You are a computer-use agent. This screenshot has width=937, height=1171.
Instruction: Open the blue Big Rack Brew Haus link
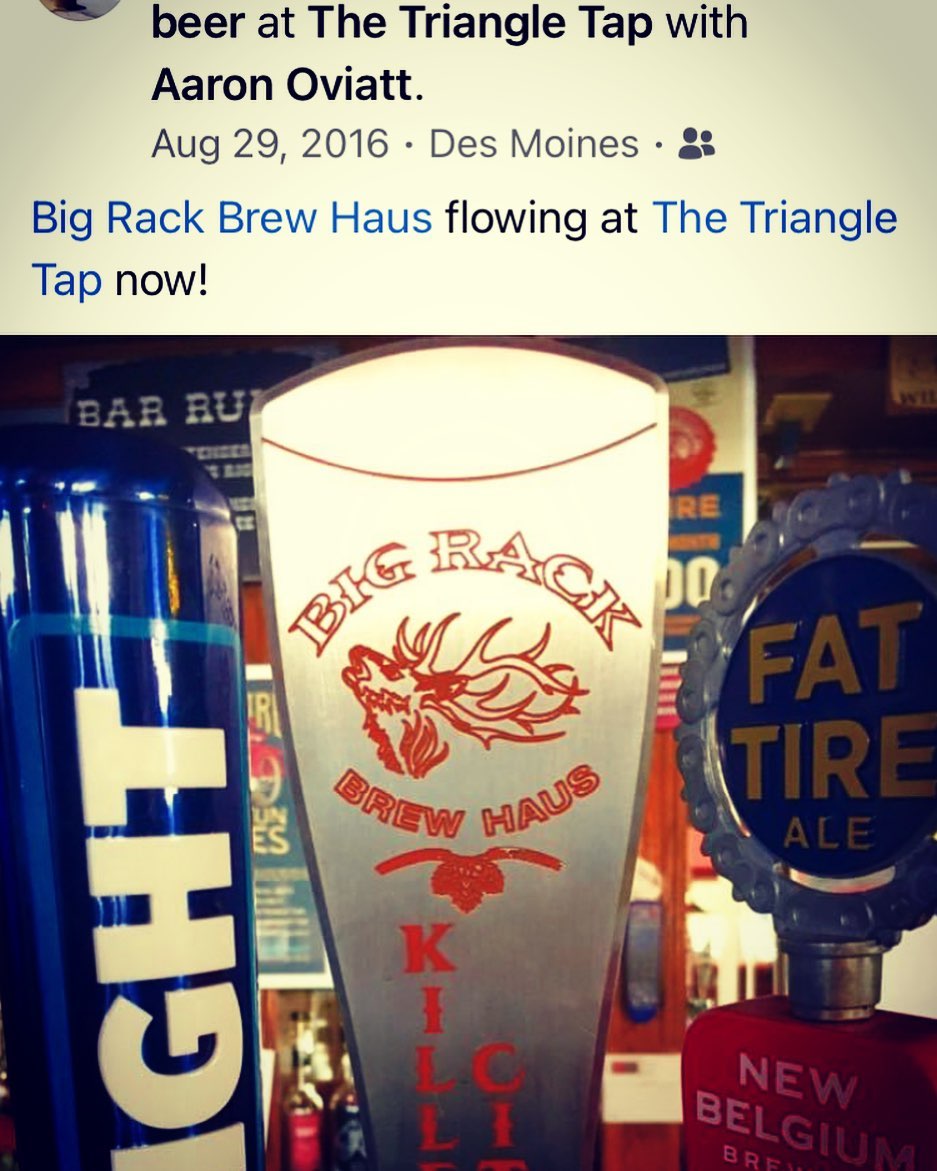pos(232,218)
